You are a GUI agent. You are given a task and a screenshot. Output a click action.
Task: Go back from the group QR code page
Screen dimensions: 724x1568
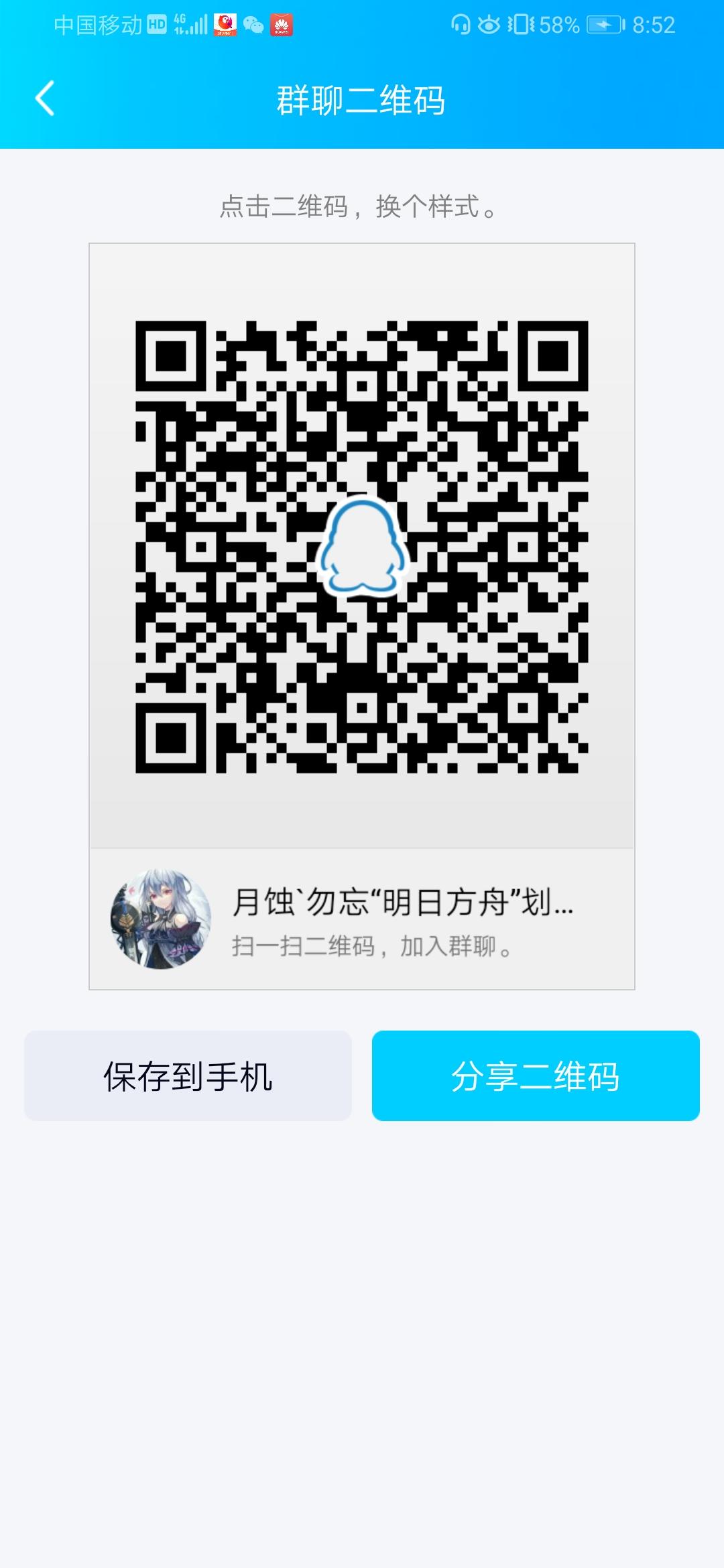45,99
